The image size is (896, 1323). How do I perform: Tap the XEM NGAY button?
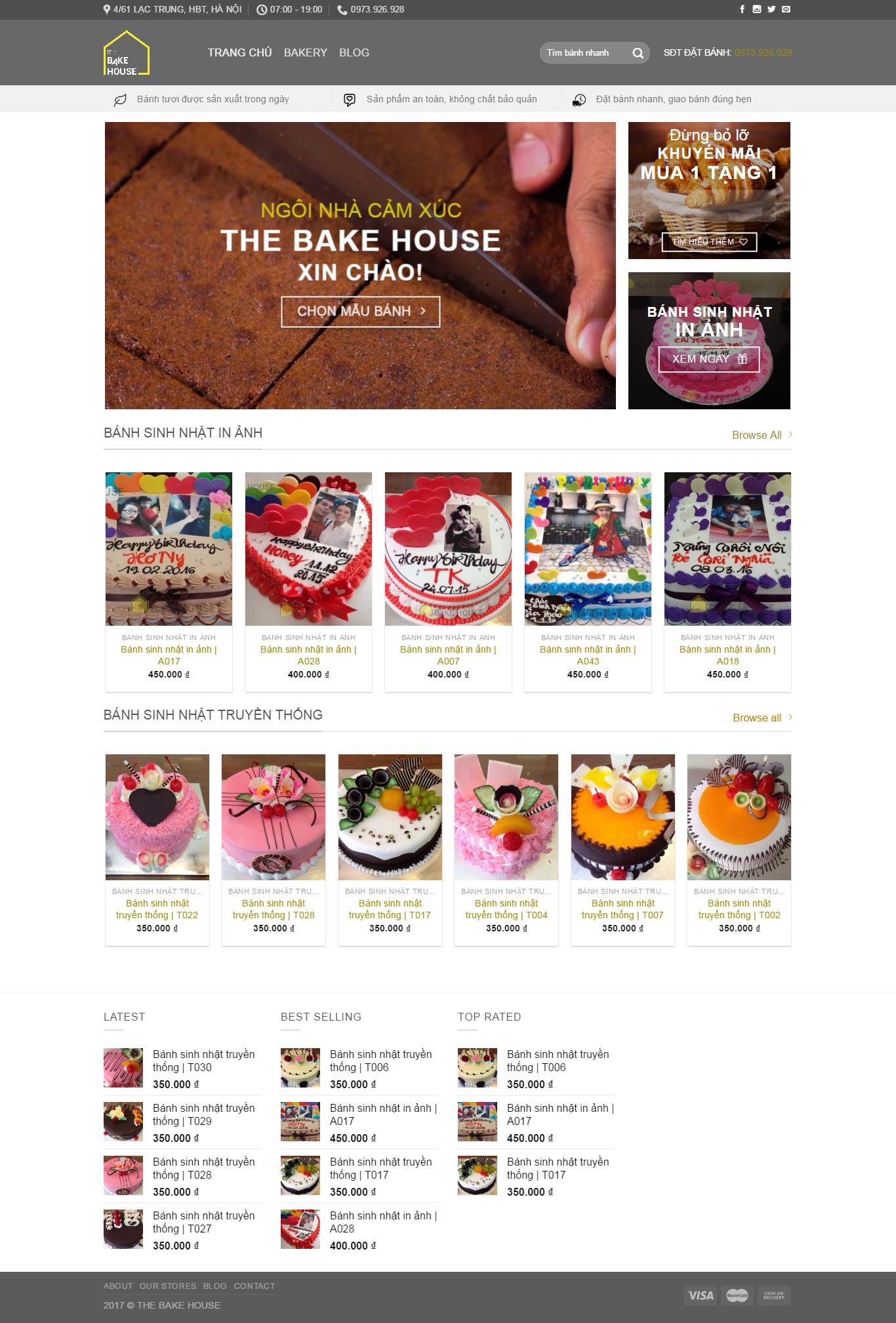click(709, 359)
